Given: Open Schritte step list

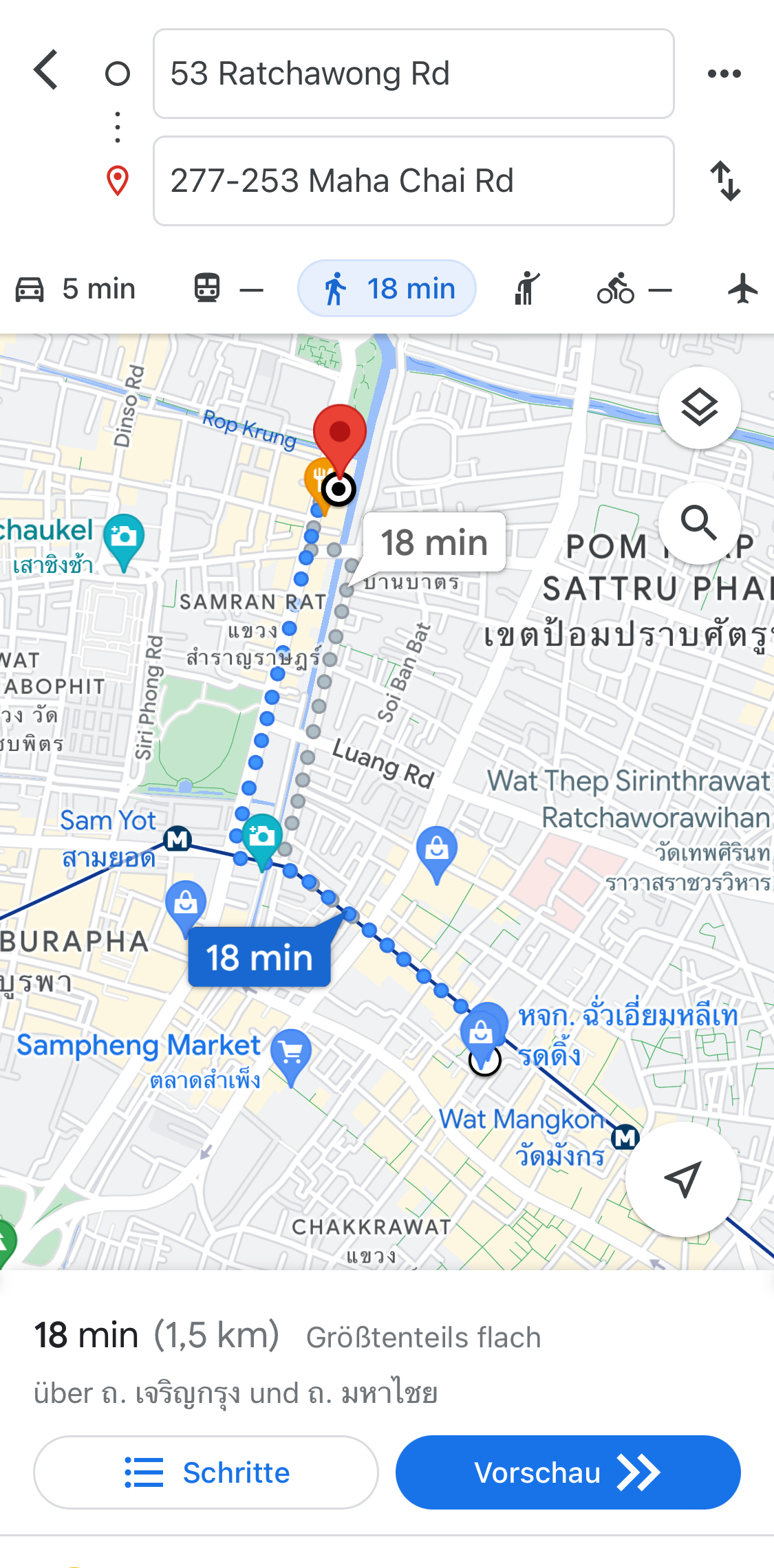Looking at the screenshot, I should click(x=206, y=1472).
